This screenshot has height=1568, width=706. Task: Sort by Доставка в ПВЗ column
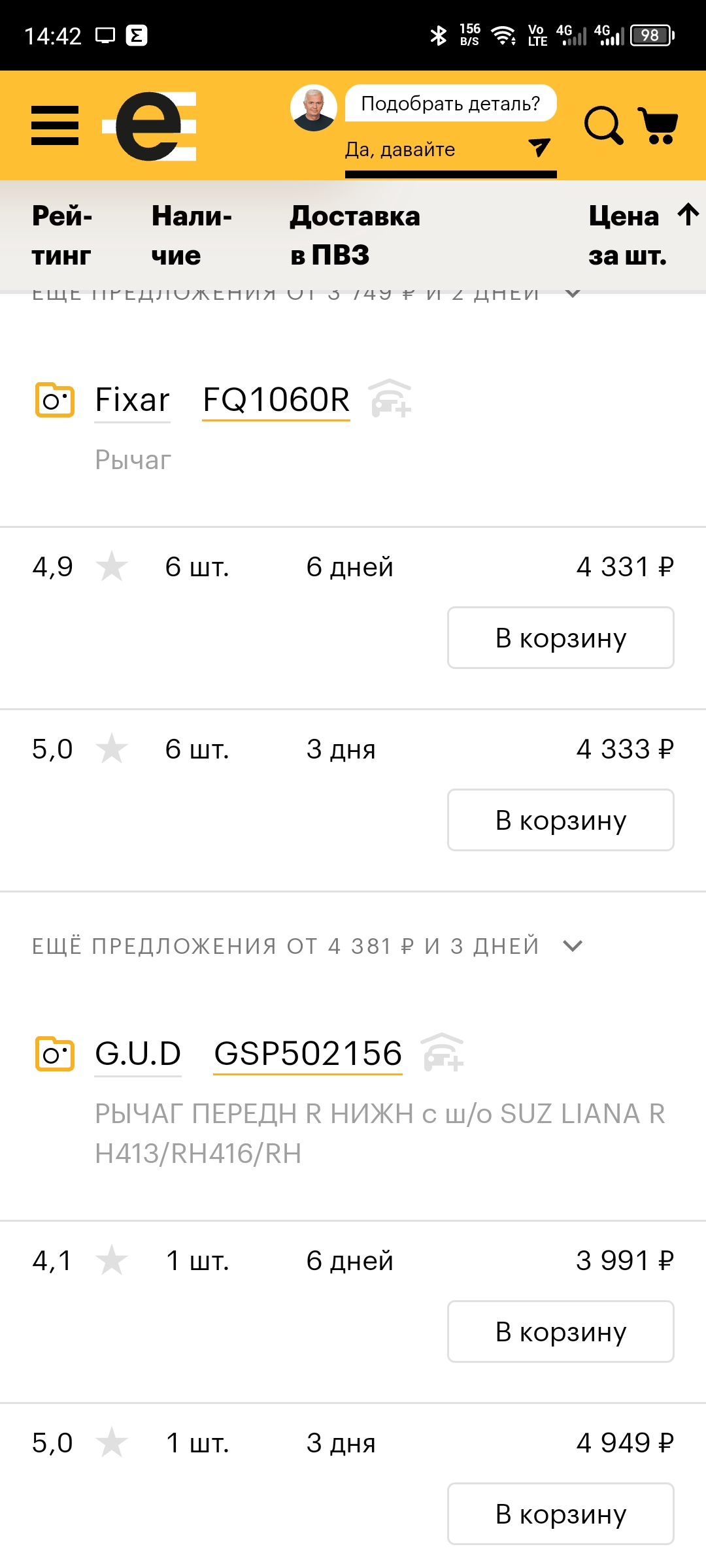[355, 235]
